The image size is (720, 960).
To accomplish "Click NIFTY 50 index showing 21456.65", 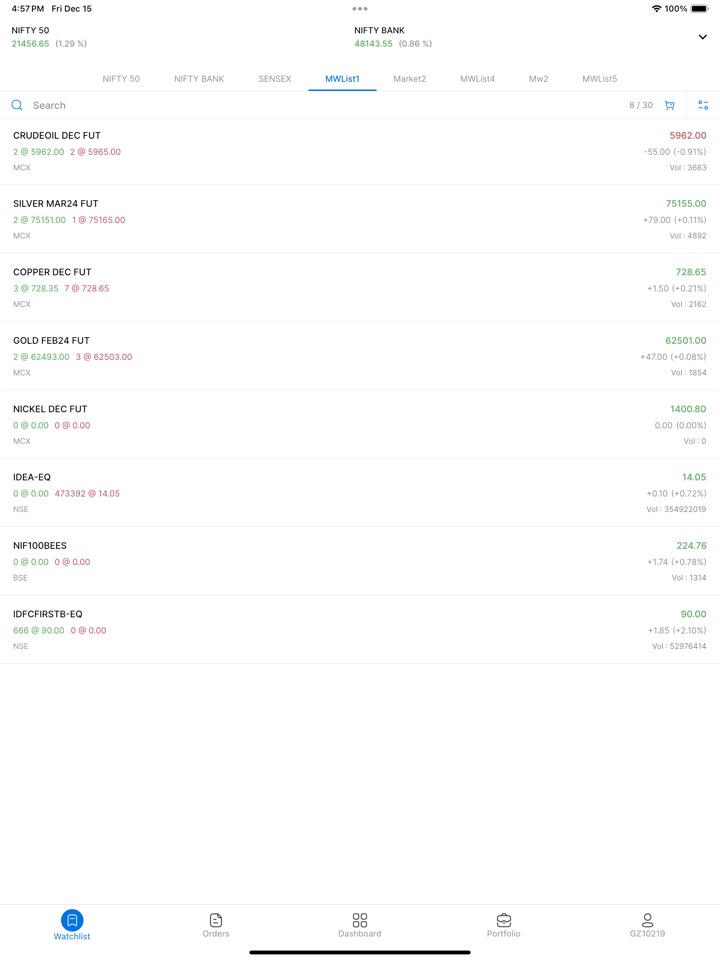I will (40, 37).
